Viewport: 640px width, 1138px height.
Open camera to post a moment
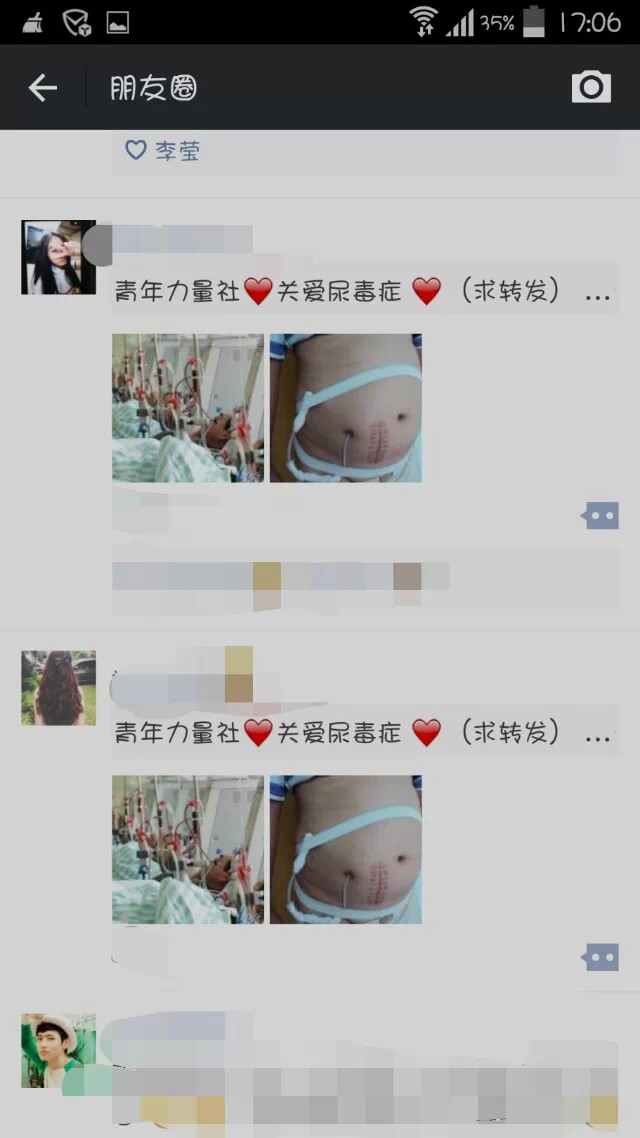click(591, 87)
